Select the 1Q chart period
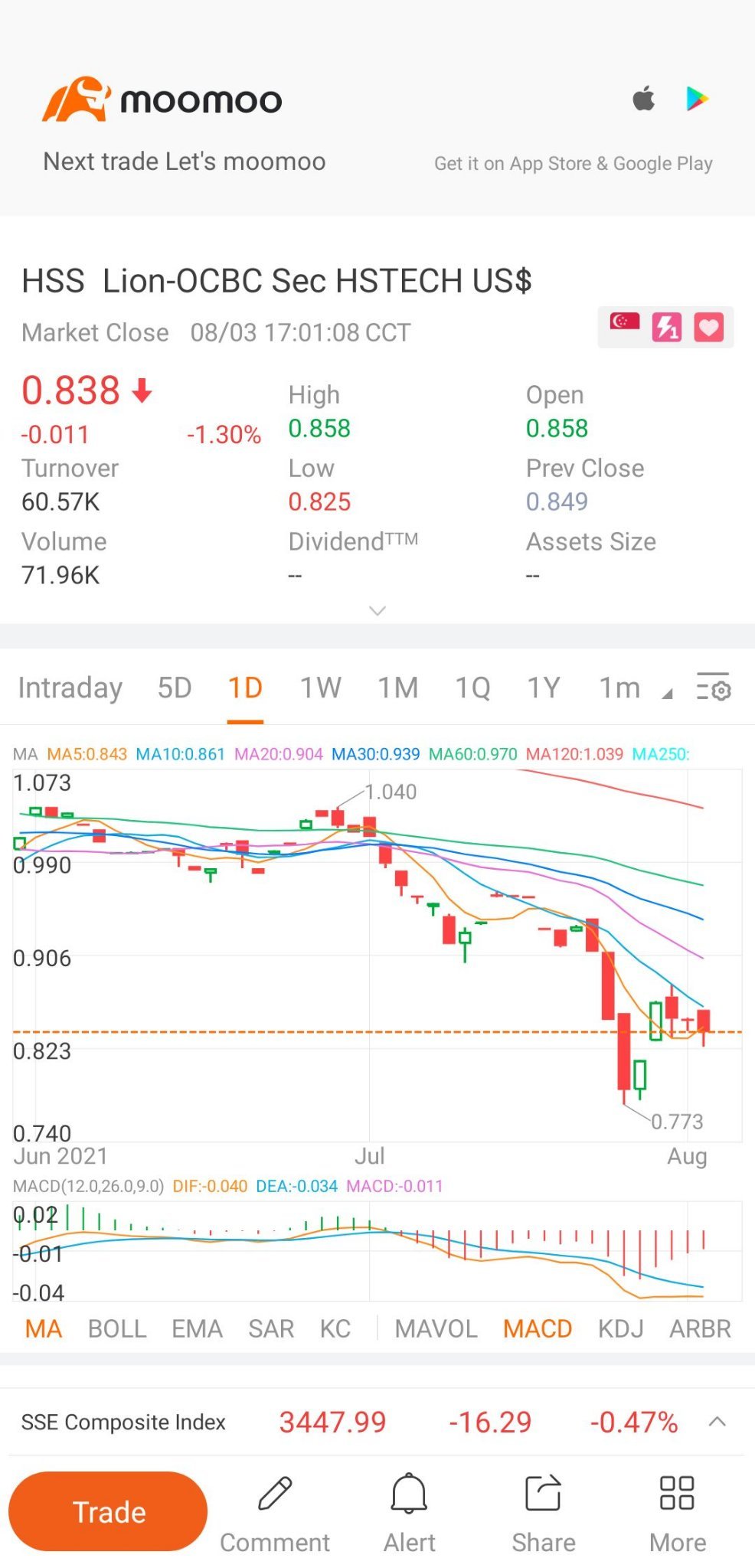Viewport: 755px width, 1568px height. 472,688
